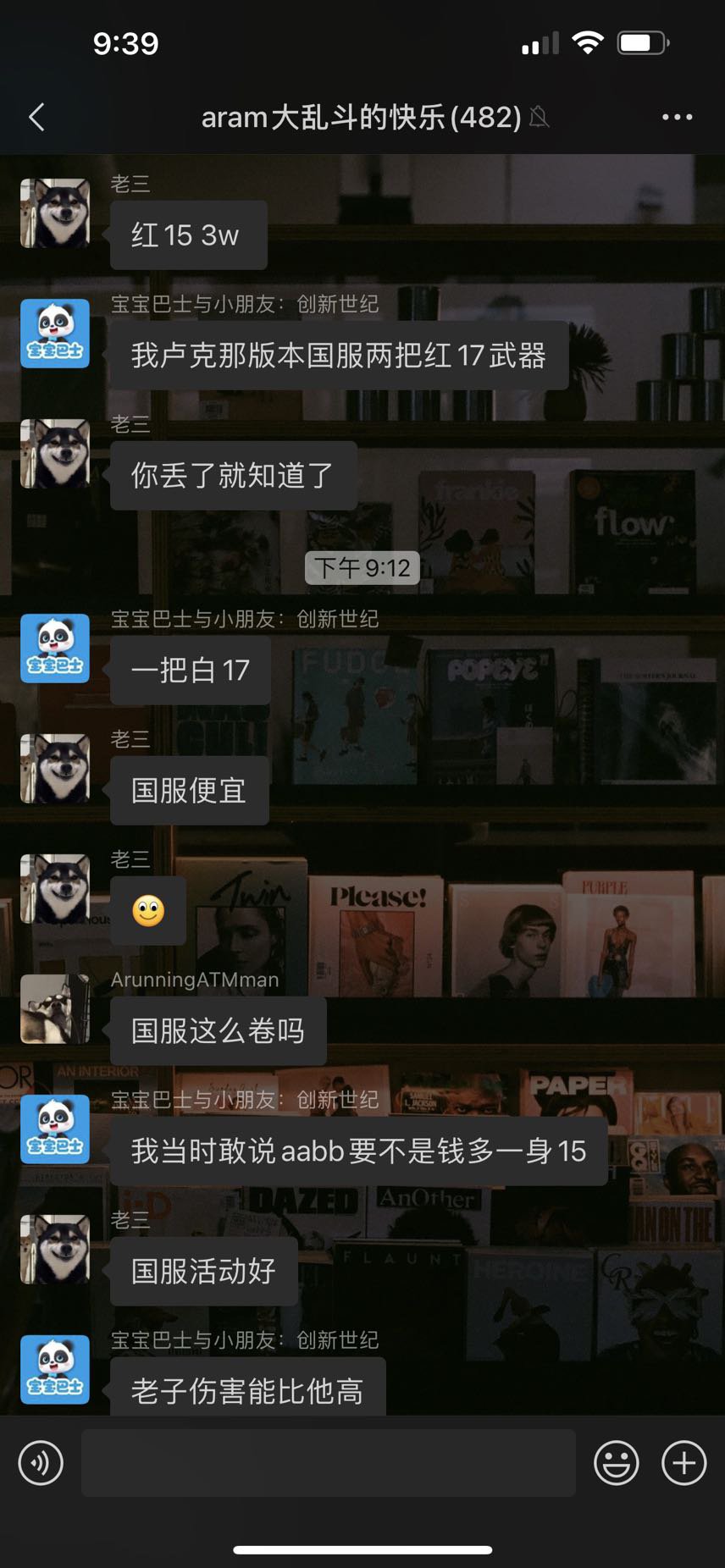Tap the plus icon to open attachments
The width and height of the screenshot is (725, 1568).
pyautogui.click(x=684, y=1463)
